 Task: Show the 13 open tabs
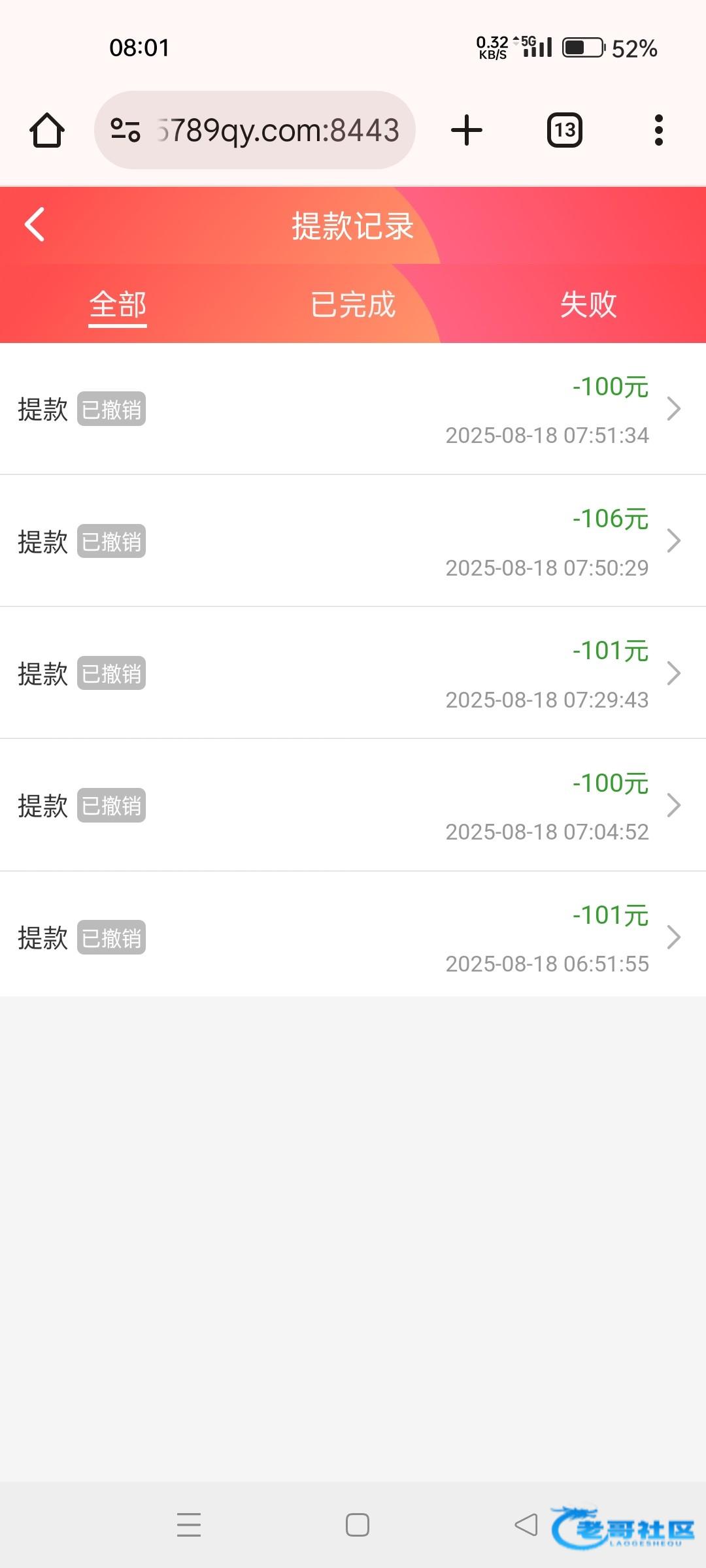[565, 130]
